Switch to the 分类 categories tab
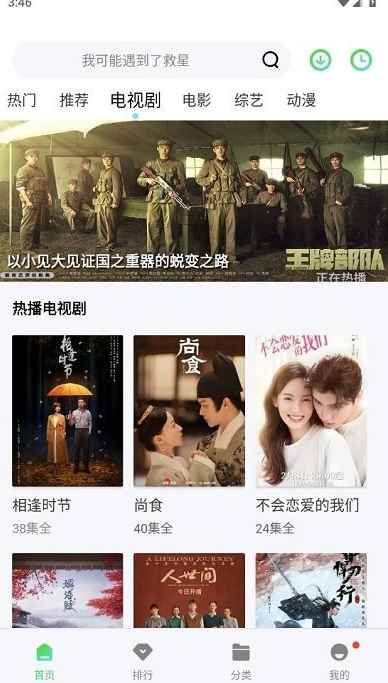 241,661
